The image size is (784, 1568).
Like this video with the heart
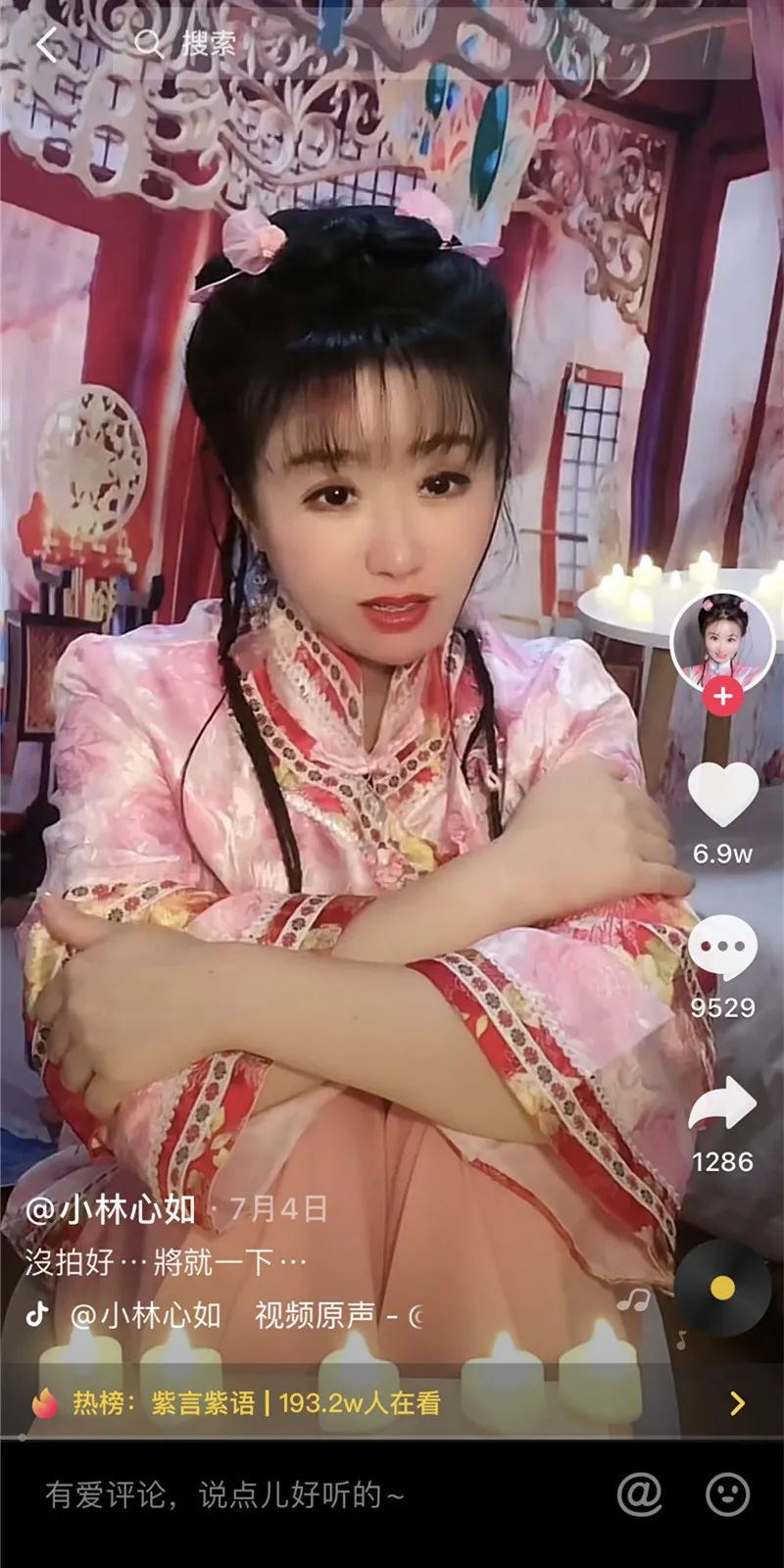(722, 794)
